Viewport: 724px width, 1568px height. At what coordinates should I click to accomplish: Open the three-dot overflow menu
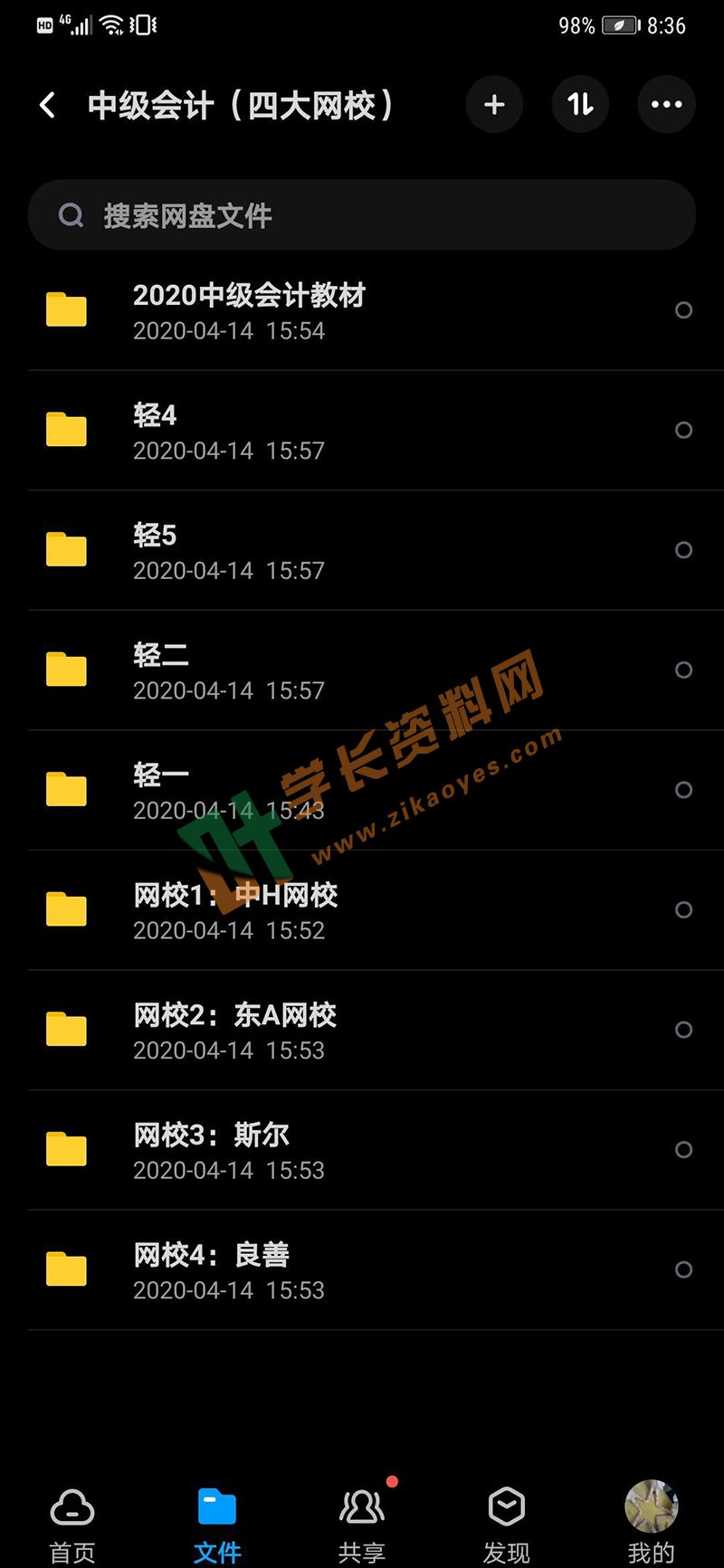point(666,105)
